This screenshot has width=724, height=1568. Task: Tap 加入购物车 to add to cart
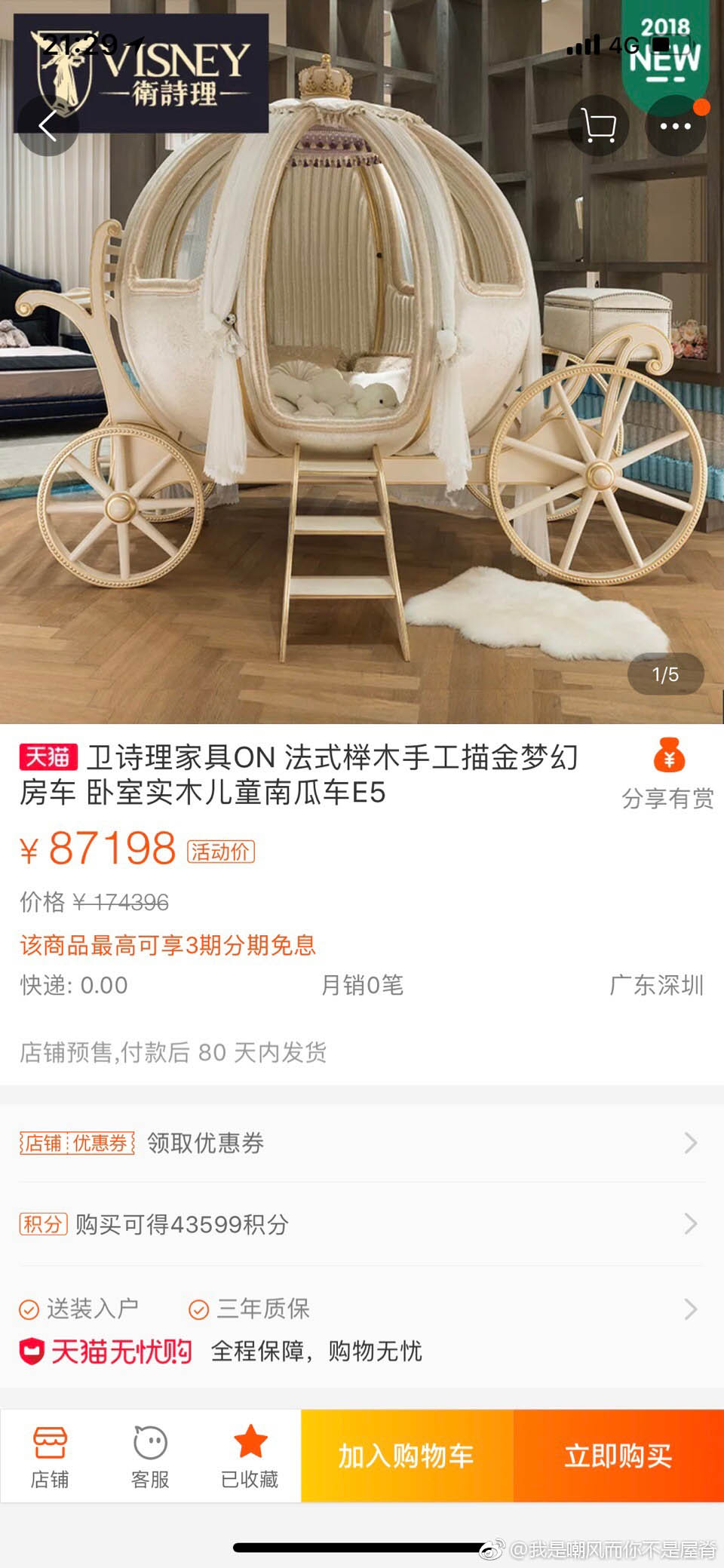(406, 1456)
